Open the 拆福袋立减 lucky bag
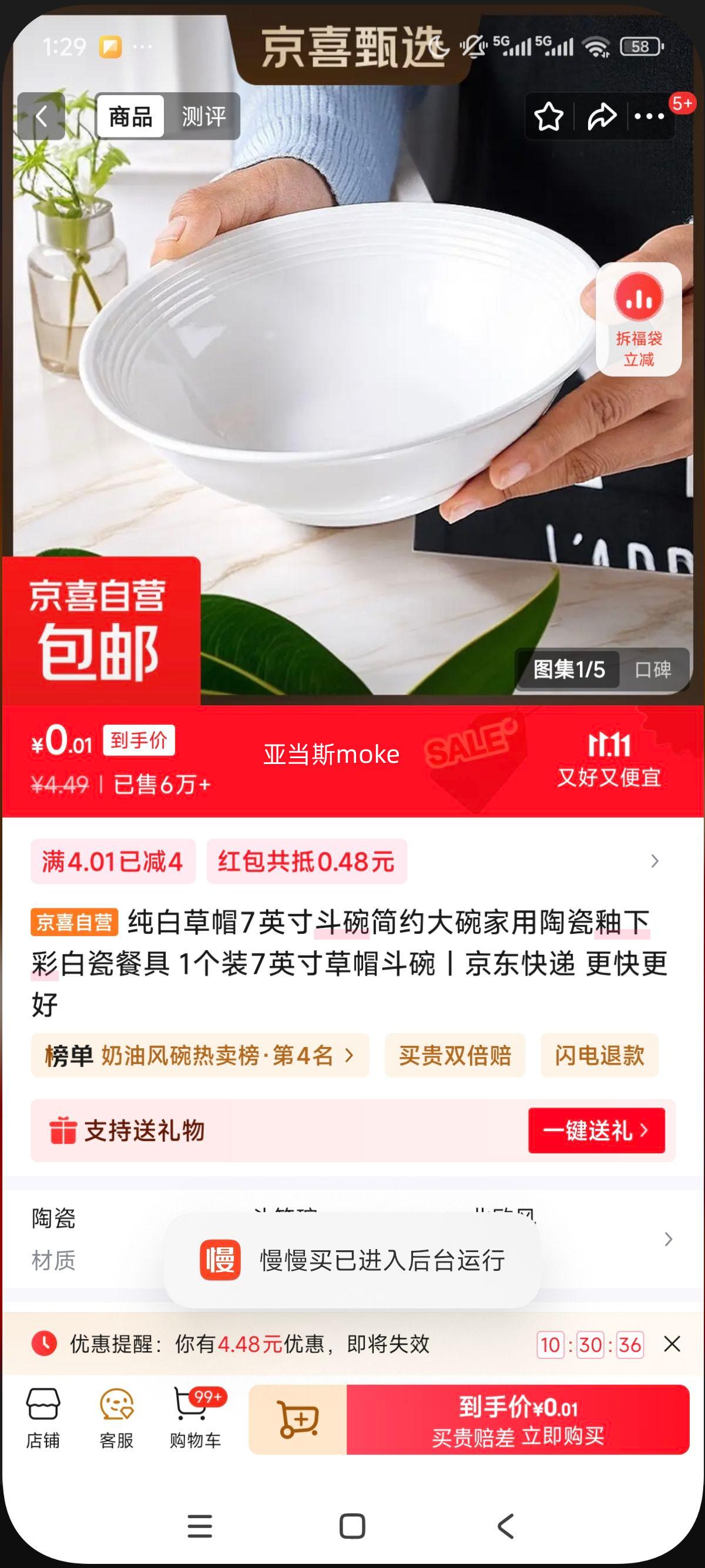Image resolution: width=705 pixels, height=1568 pixels. coord(638,318)
